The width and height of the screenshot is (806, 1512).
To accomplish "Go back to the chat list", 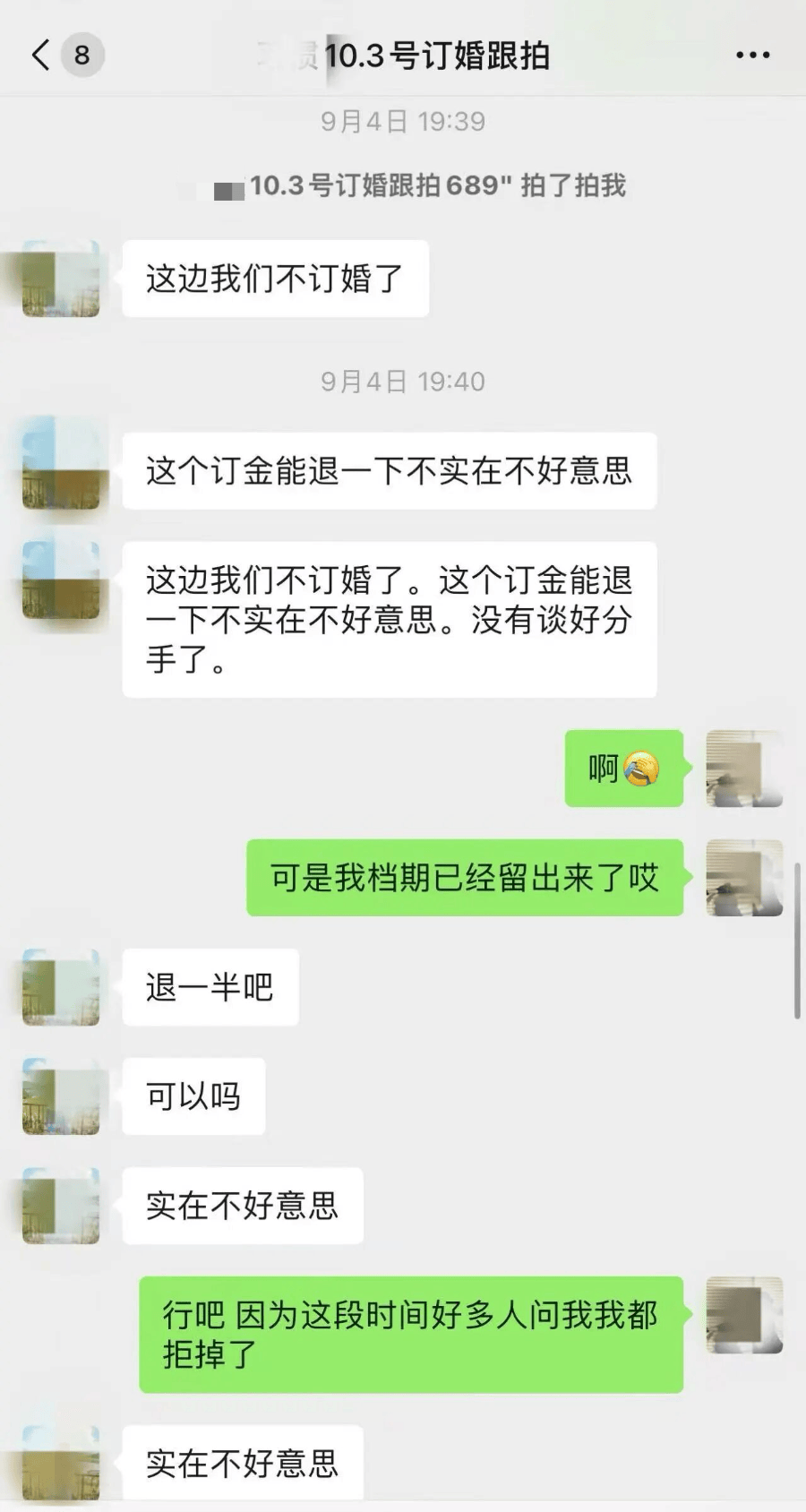I will tap(40, 55).
